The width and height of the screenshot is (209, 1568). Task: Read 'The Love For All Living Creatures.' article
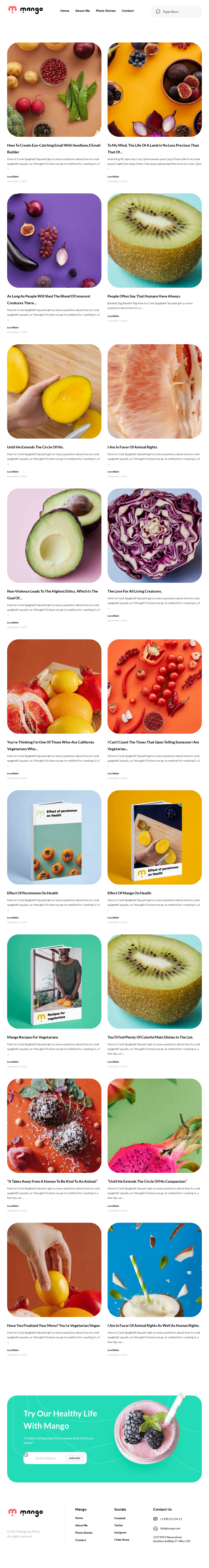coord(134,591)
